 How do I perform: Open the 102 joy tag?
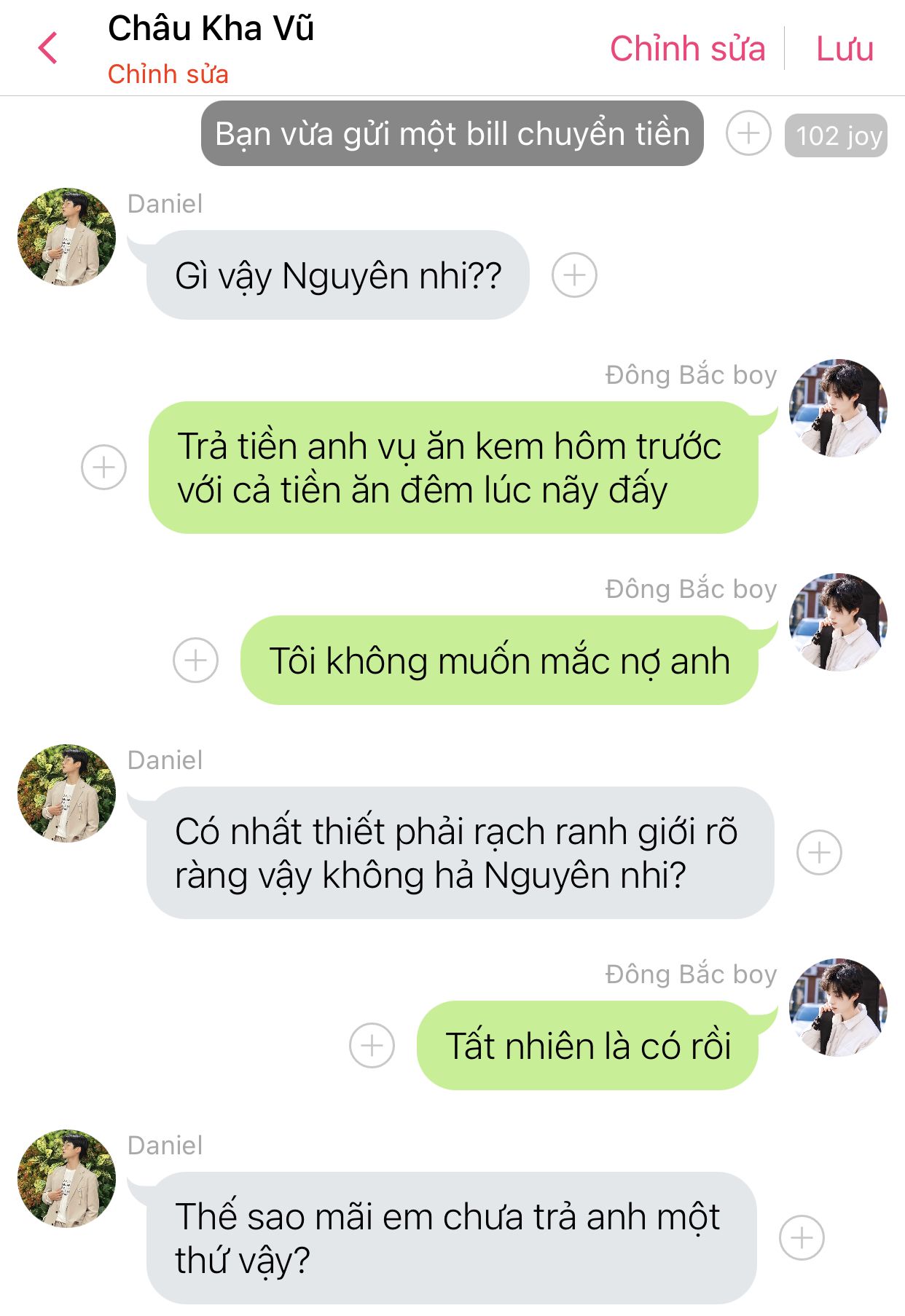837,135
